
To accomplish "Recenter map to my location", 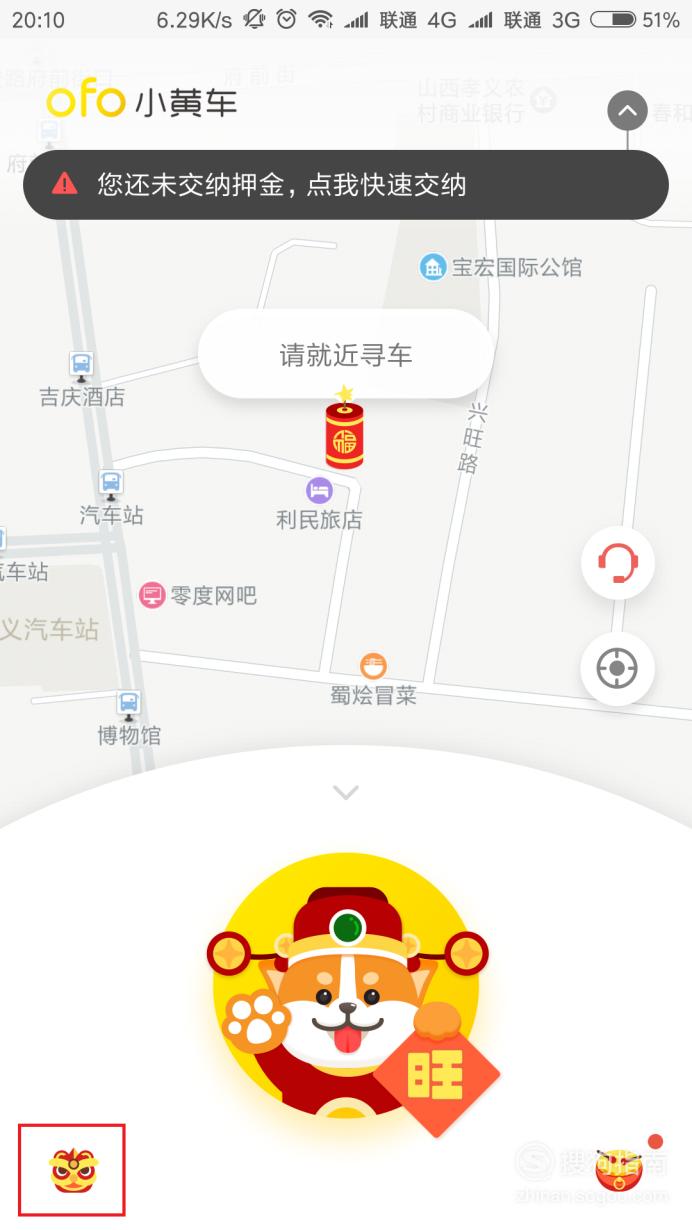I will 618,668.
